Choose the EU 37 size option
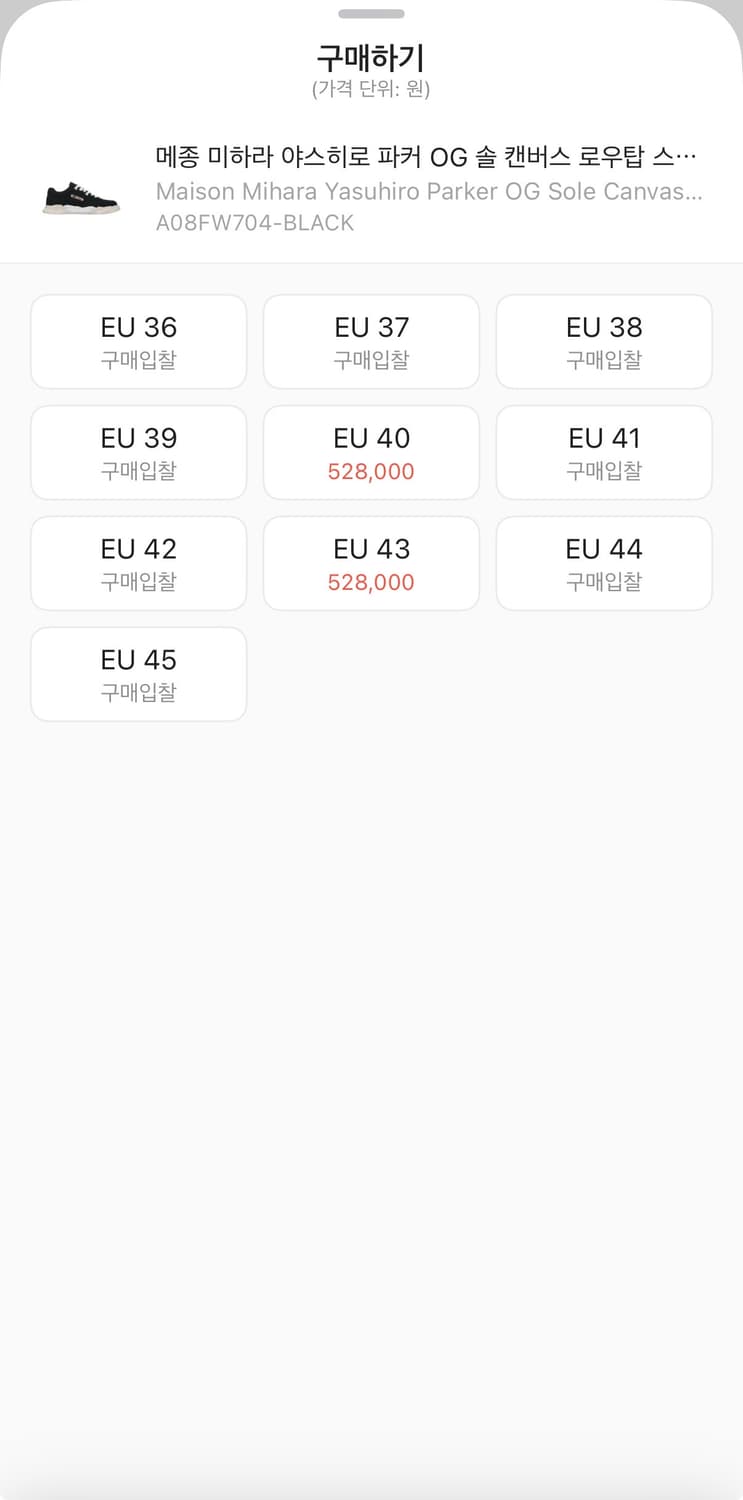 click(x=371, y=341)
